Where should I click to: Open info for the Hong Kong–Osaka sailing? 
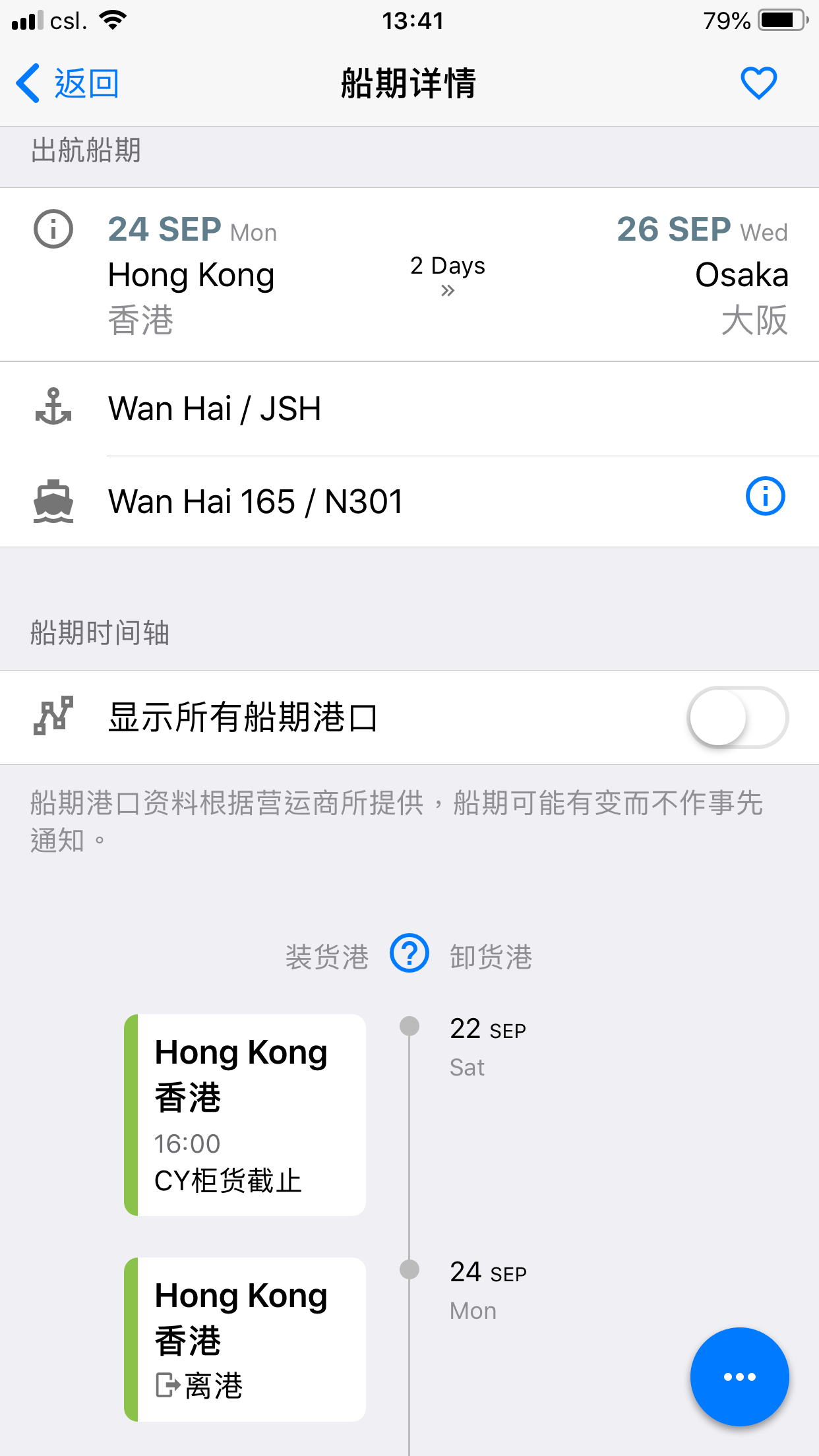[x=53, y=229]
